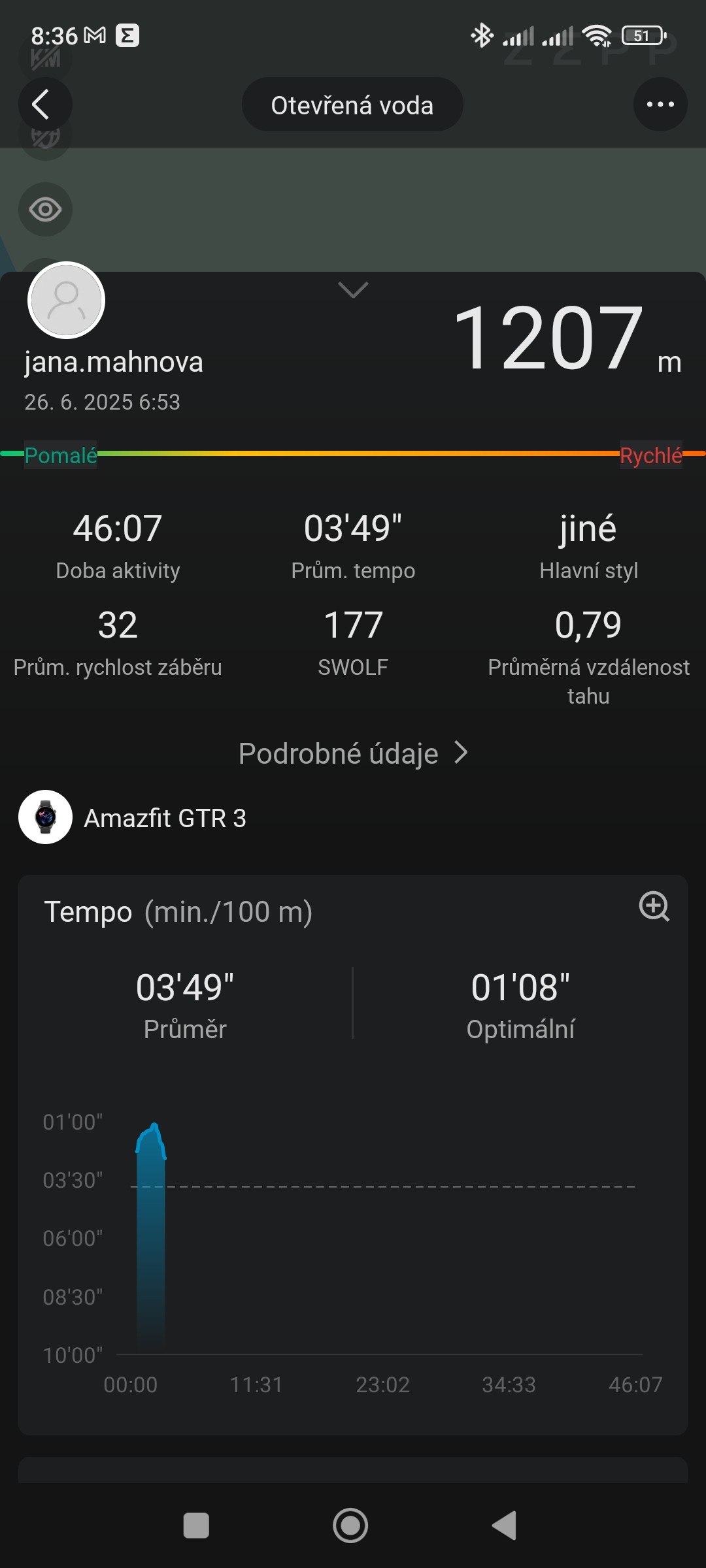
Task: Go back from the Otevřená voda workout
Action: tap(44, 105)
